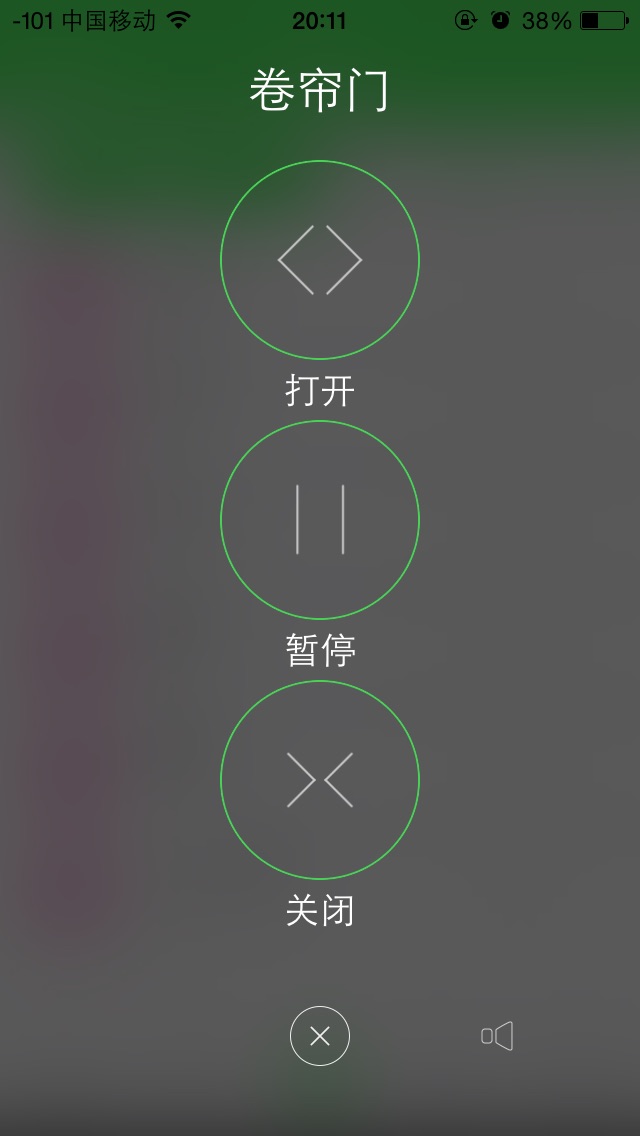Tap the 关闭 close-door button
The image size is (640, 1136).
(320, 780)
